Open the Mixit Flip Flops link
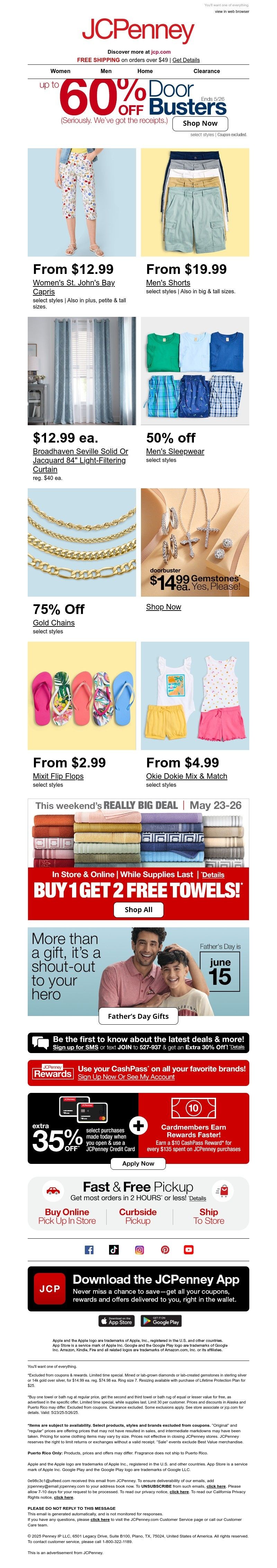The height and width of the screenshot is (1568, 277). pyautogui.click(x=58, y=775)
